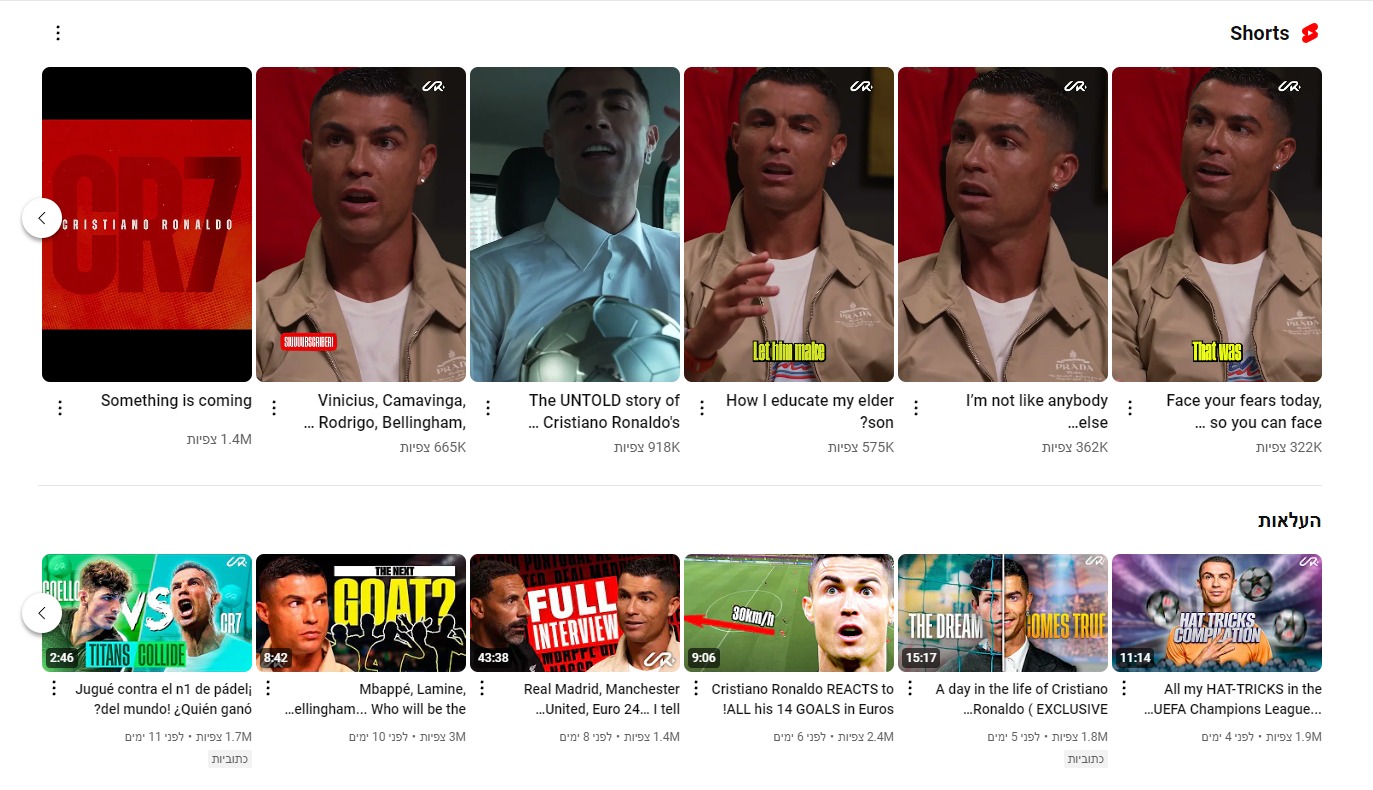1373x790 pixels.
Task: Play the 'Face your fears today' short
Action: [1217, 224]
